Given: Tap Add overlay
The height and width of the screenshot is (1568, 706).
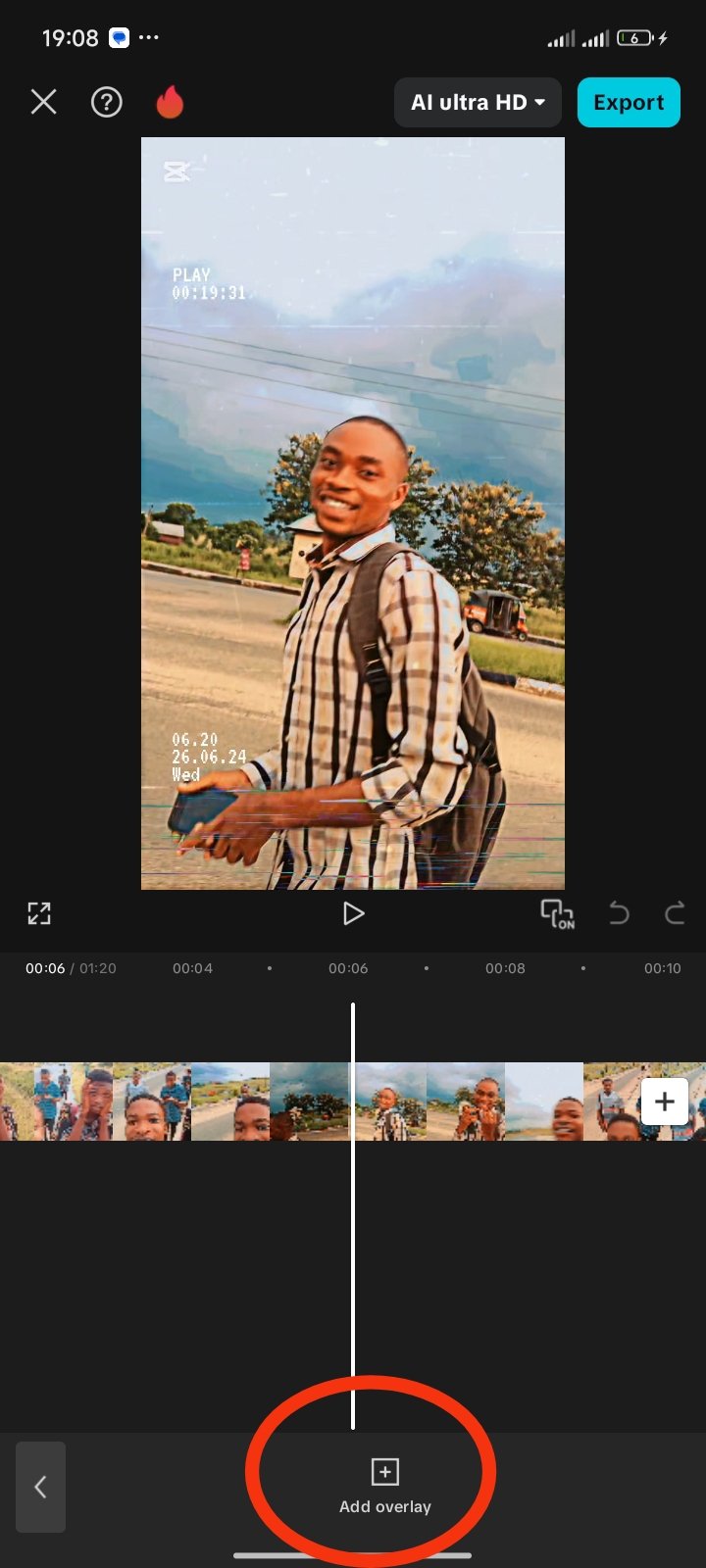Looking at the screenshot, I should click(385, 1487).
